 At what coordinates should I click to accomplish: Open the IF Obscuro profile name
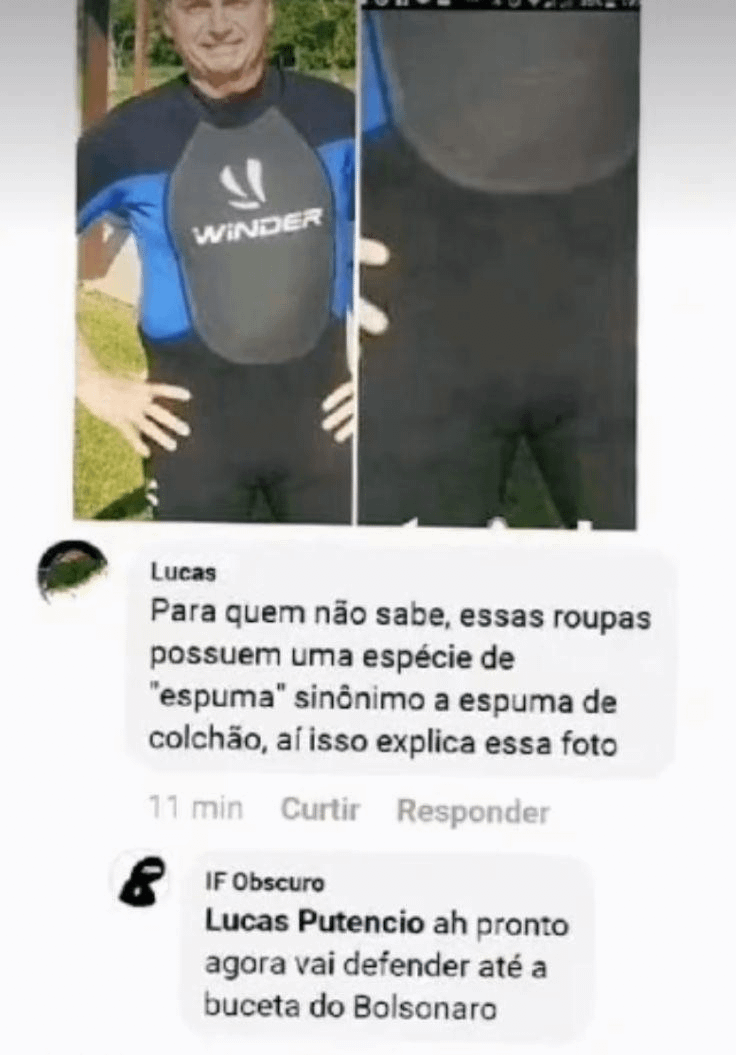click(264, 883)
